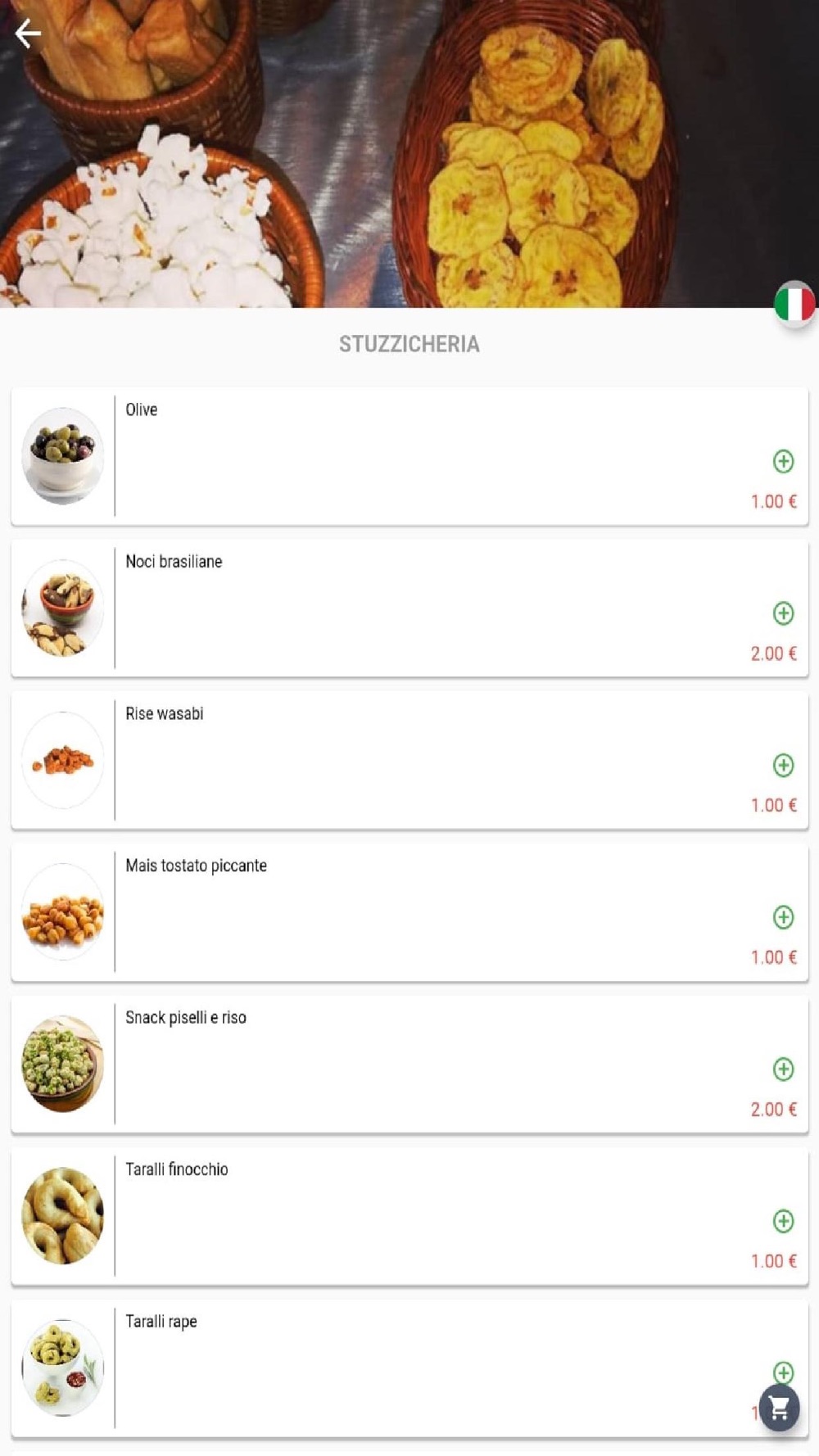This screenshot has height=1456, width=819.
Task: Add Taralli finocchio to the order
Action: pos(783,1221)
